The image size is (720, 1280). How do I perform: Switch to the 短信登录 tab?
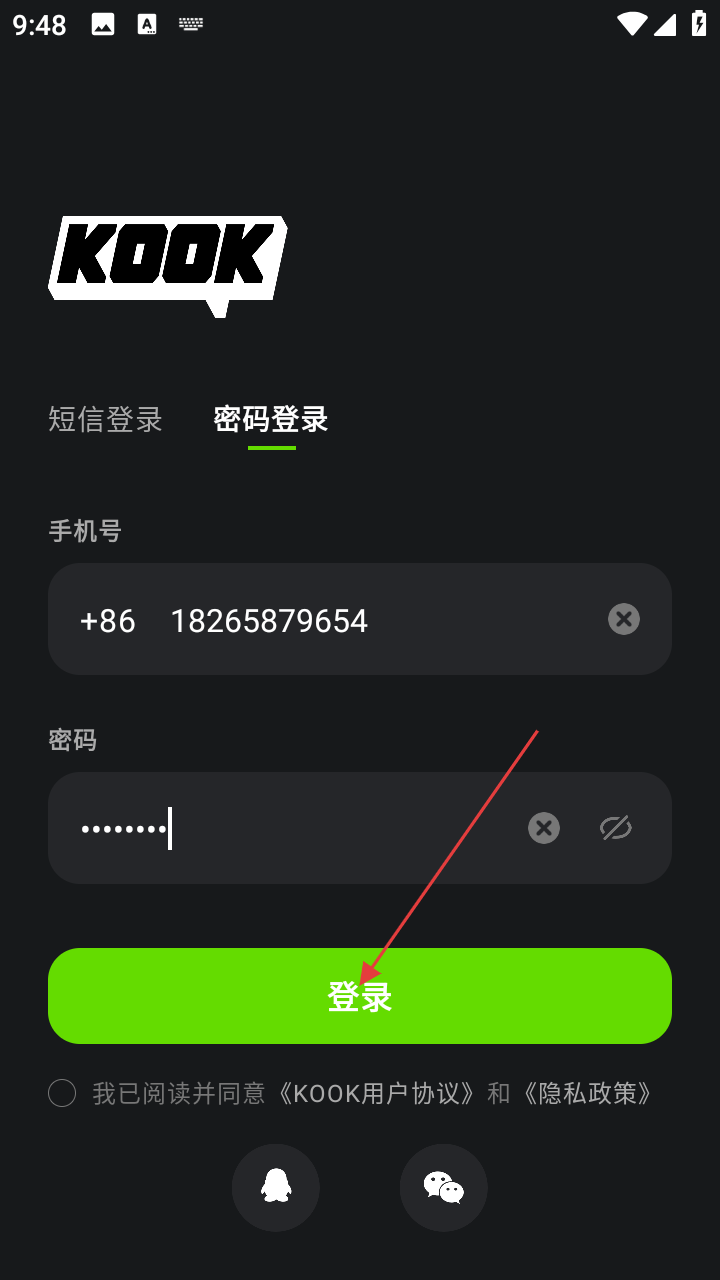click(106, 419)
